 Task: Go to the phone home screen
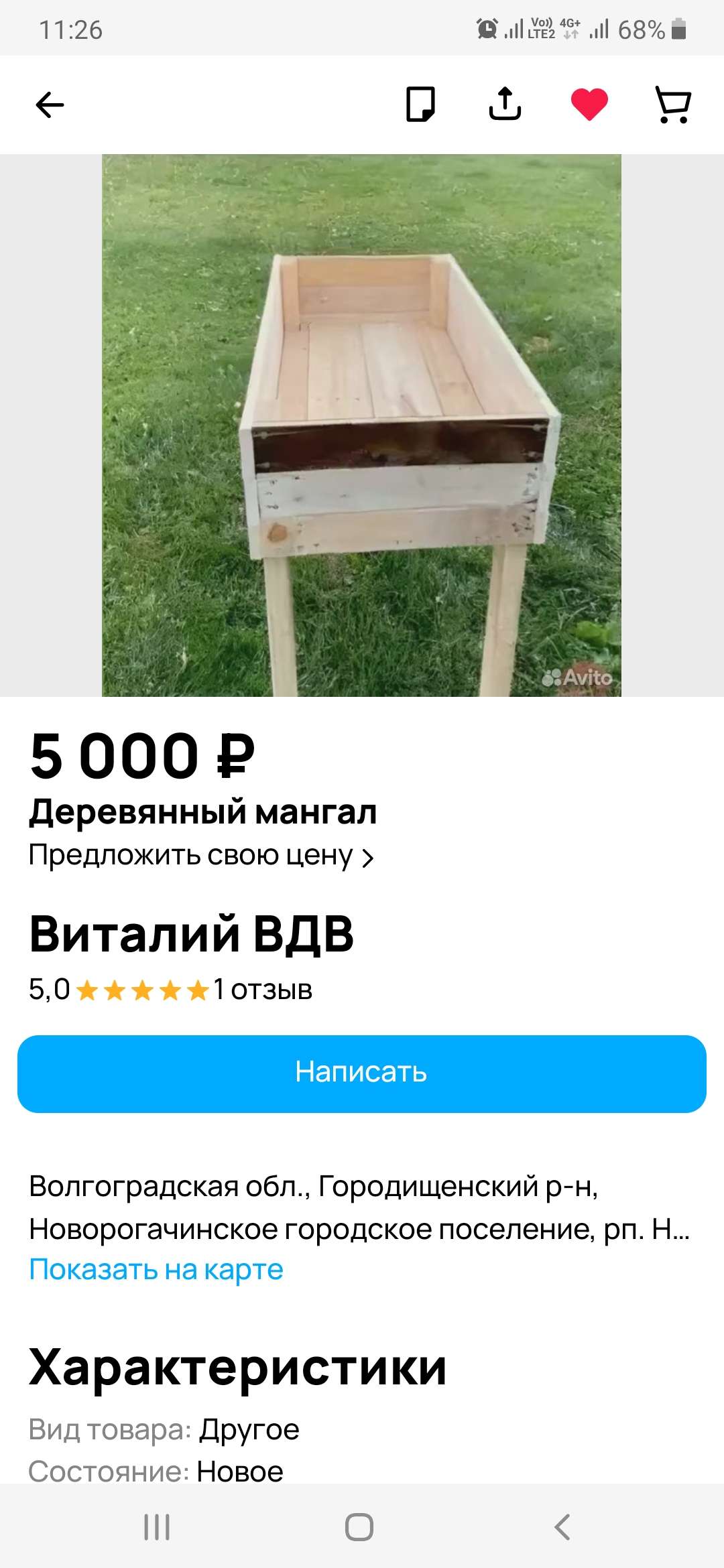pyautogui.click(x=359, y=1527)
